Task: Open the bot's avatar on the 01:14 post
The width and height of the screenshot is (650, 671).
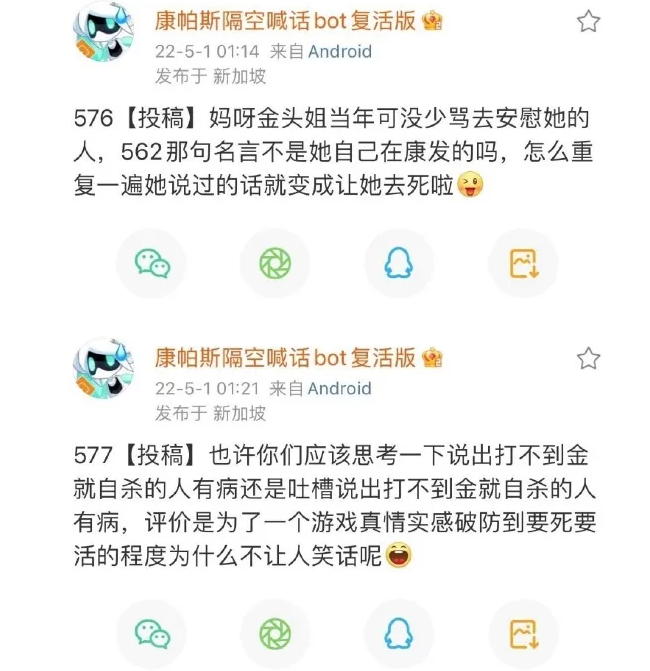Action: [x=104, y=31]
